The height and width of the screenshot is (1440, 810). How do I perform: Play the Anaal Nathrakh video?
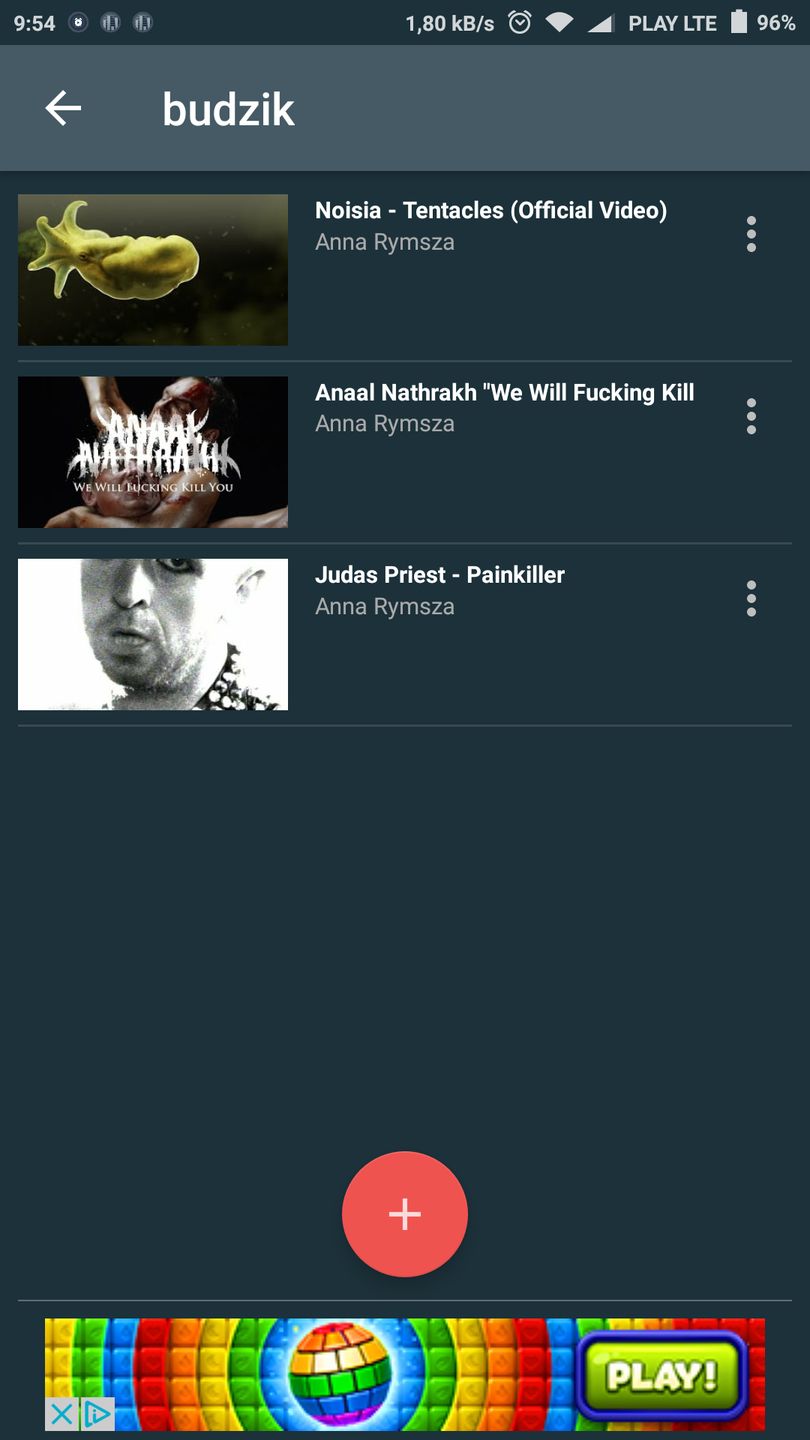tap(153, 452)
